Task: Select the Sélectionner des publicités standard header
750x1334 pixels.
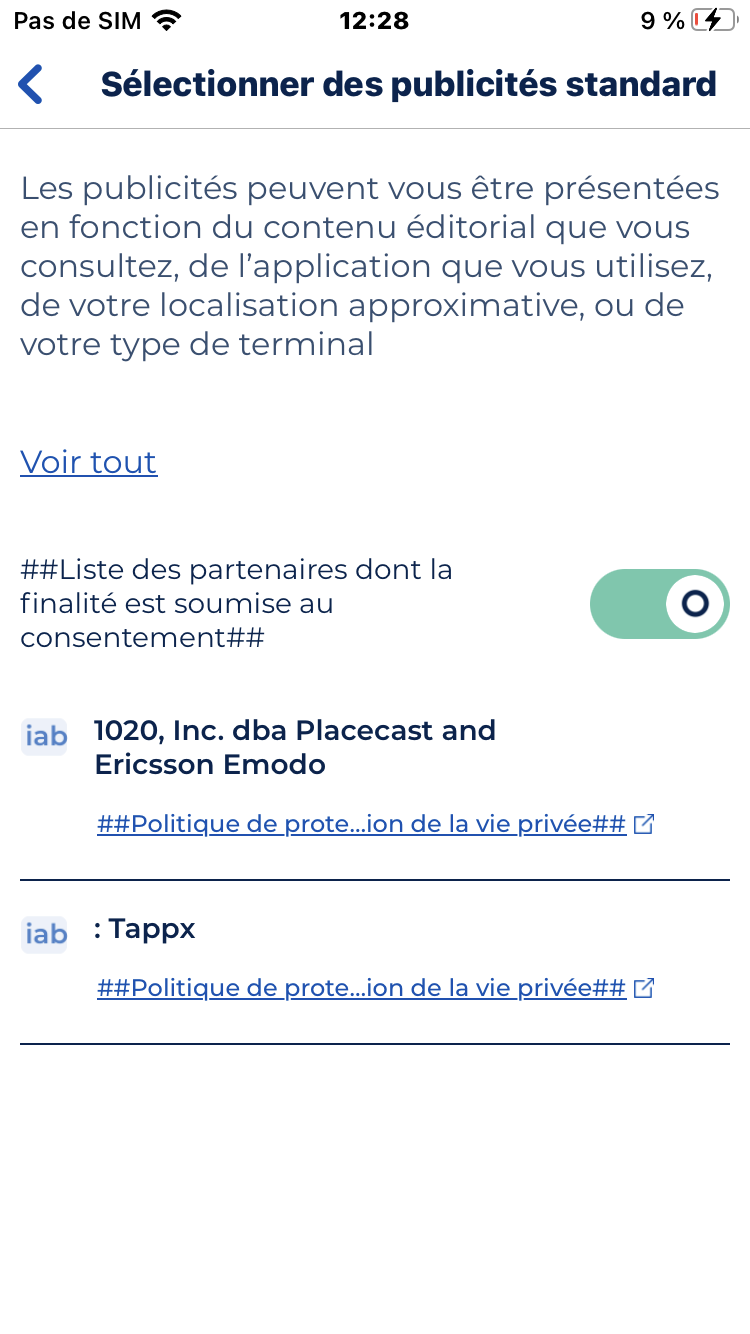Action: coord(410,84)
